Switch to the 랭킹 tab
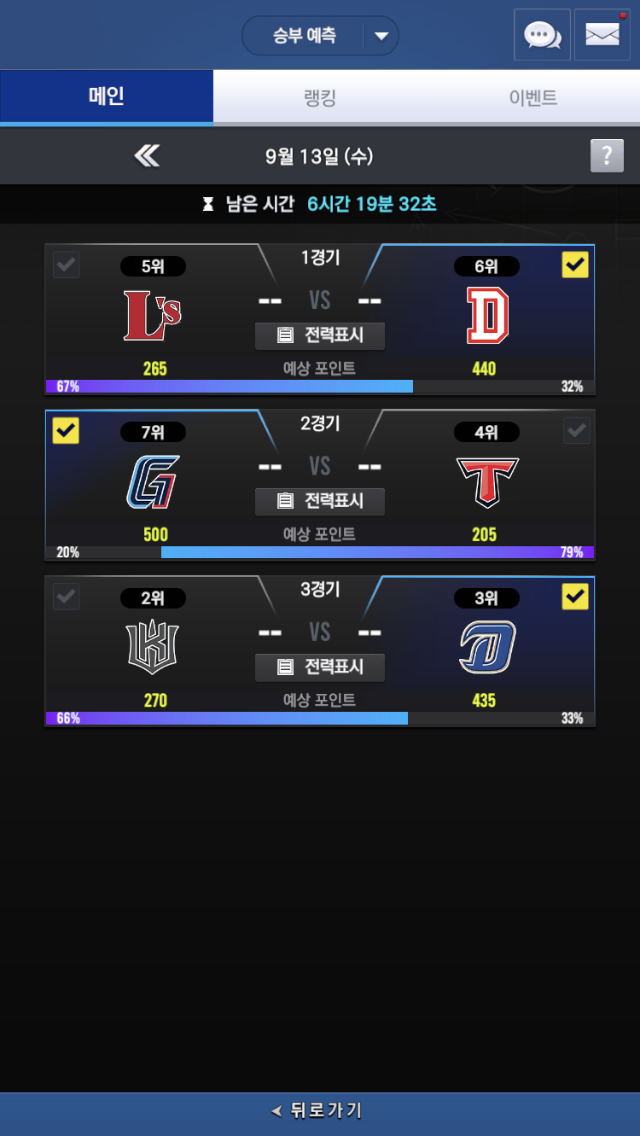Viewport: 640px width, 1136px height. (x=319, y=97)
